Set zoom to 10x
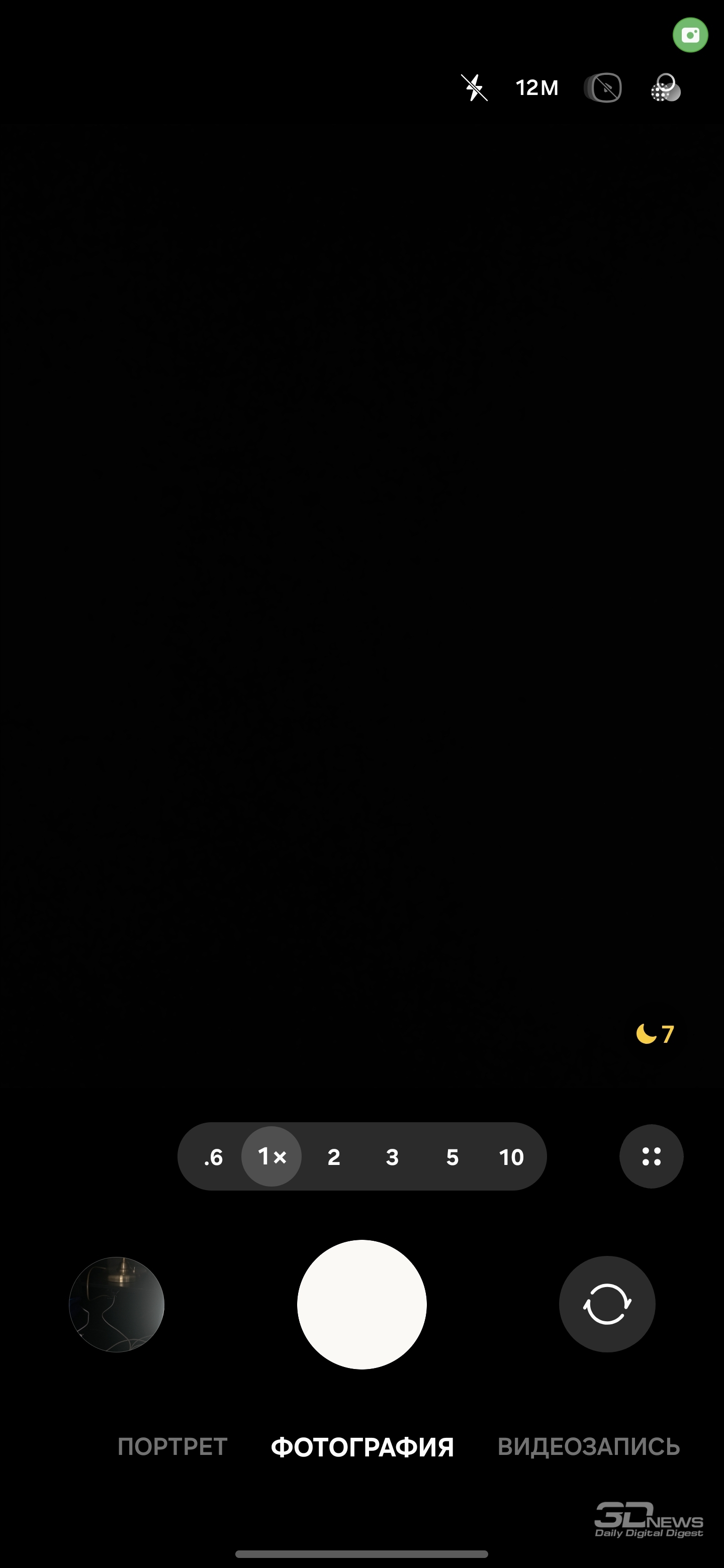 tap(511, 1156)
